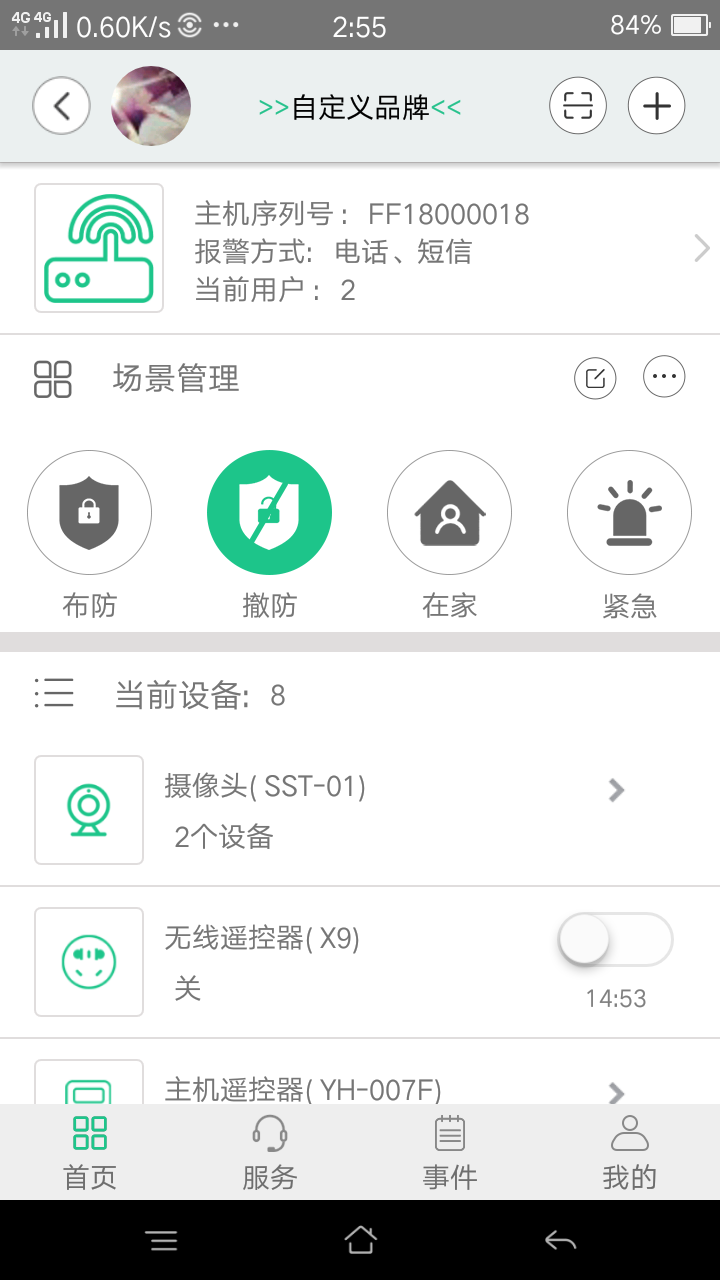Tap the user profile avatar photo

coord(150,105)
